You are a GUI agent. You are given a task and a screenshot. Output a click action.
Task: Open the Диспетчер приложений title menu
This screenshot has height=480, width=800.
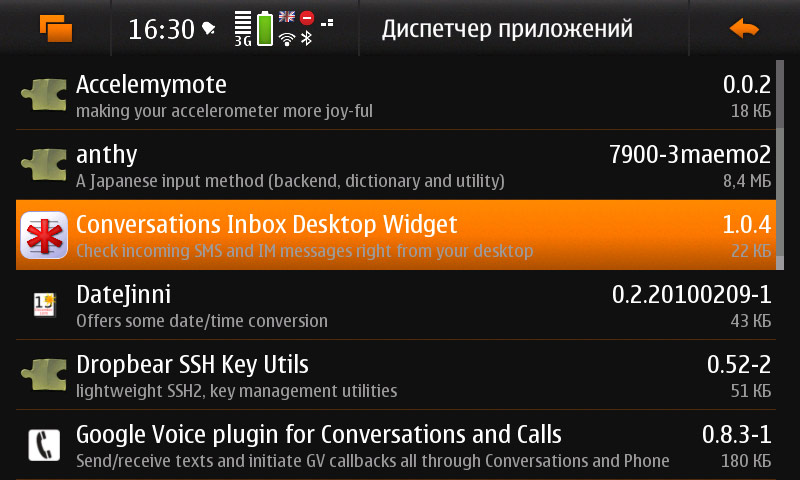pyautogui.click(x=507, y=29)
